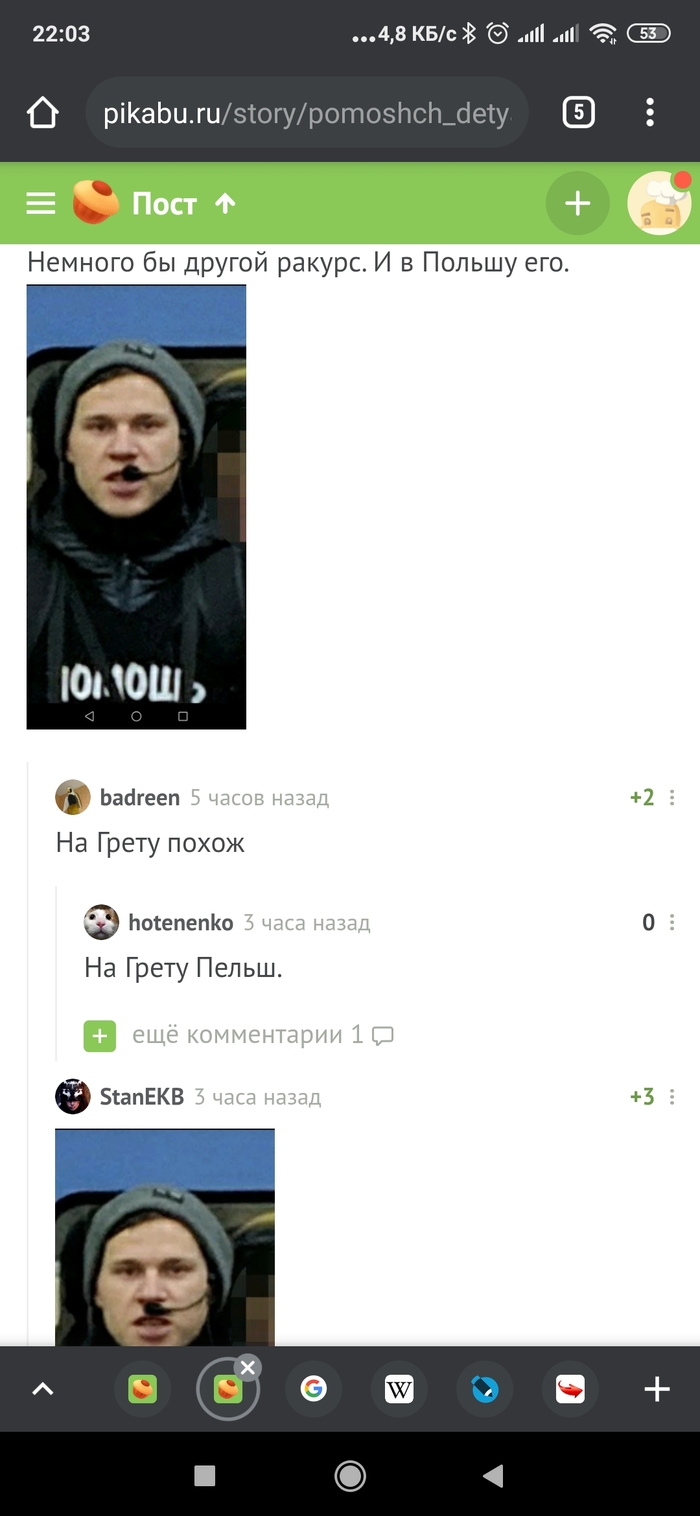Open options for StanEKB's comment
Viewport: 700px width, 1516px height.
[672, 1097]
